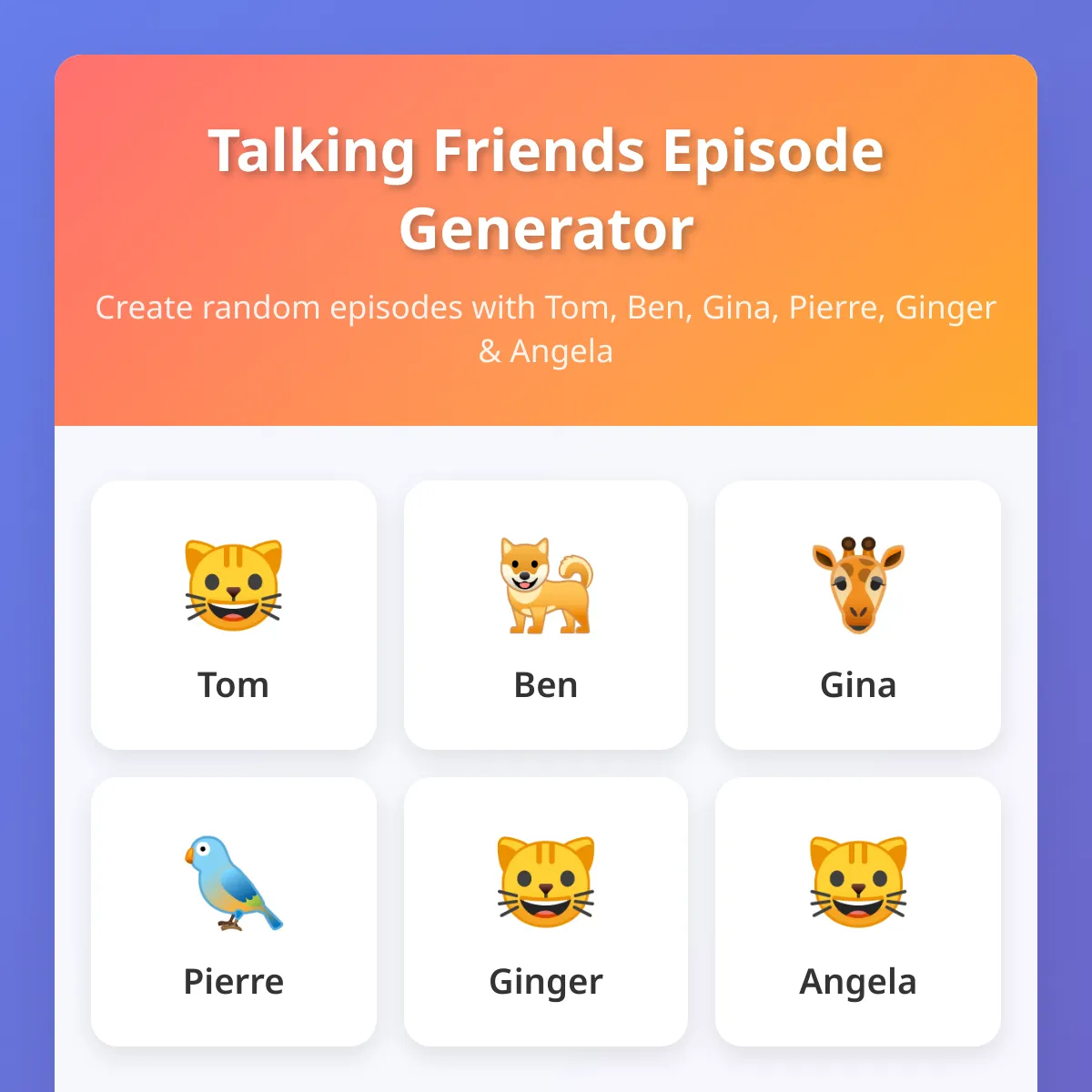
Task: Open the Angela character card
Action: click(858, 912)
